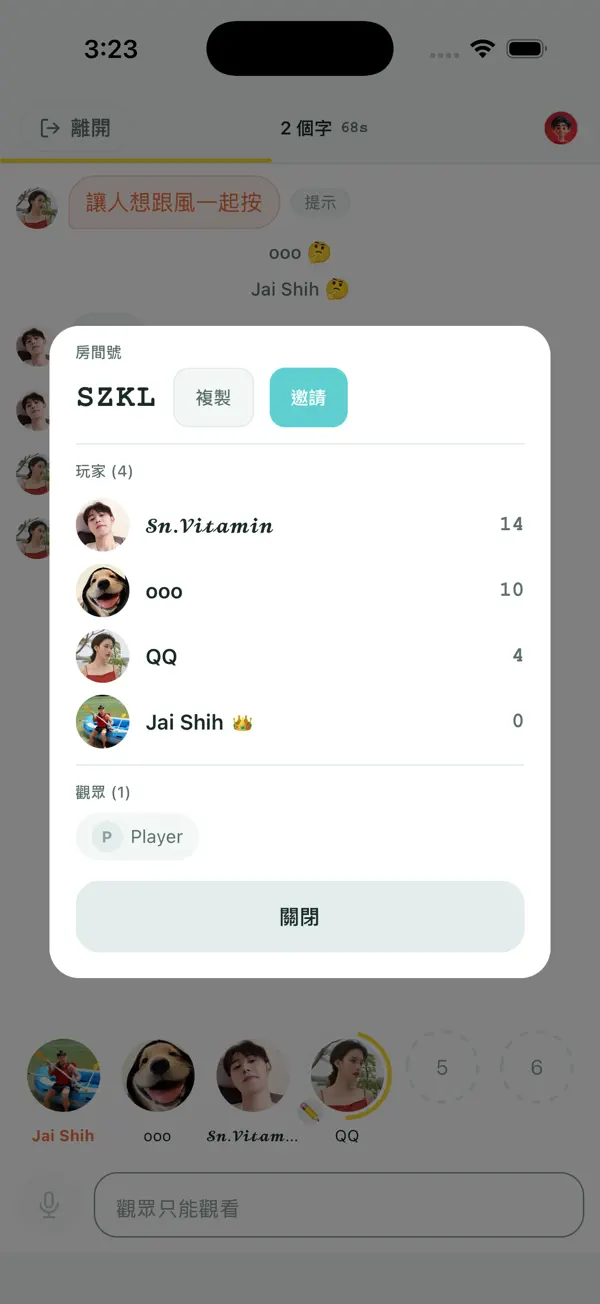
Task: Tap the 邀請 invite button
Action: click(309, 398)
